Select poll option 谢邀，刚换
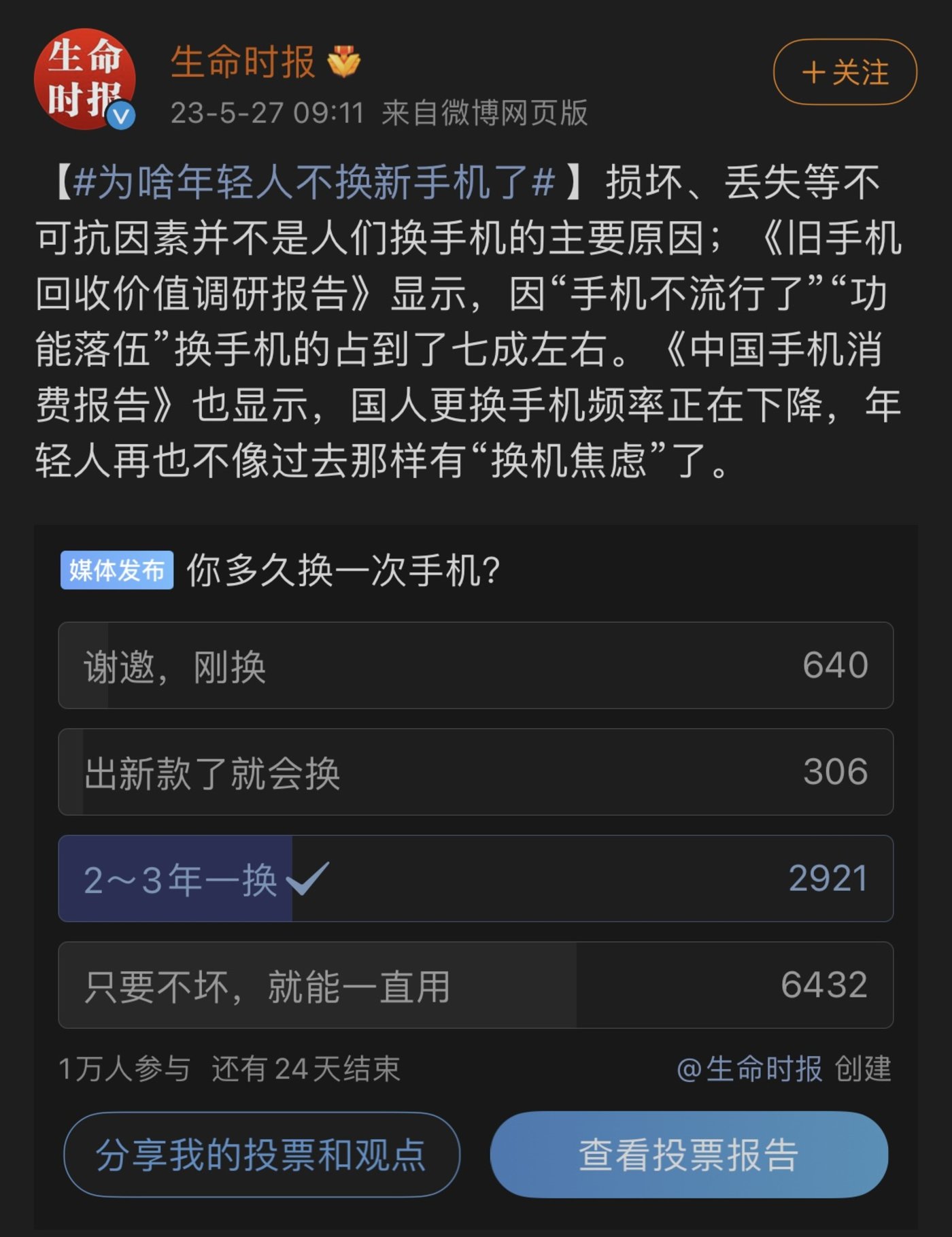Image resolution: width=952 pixels, height=1237 pixels. (475, 665)
